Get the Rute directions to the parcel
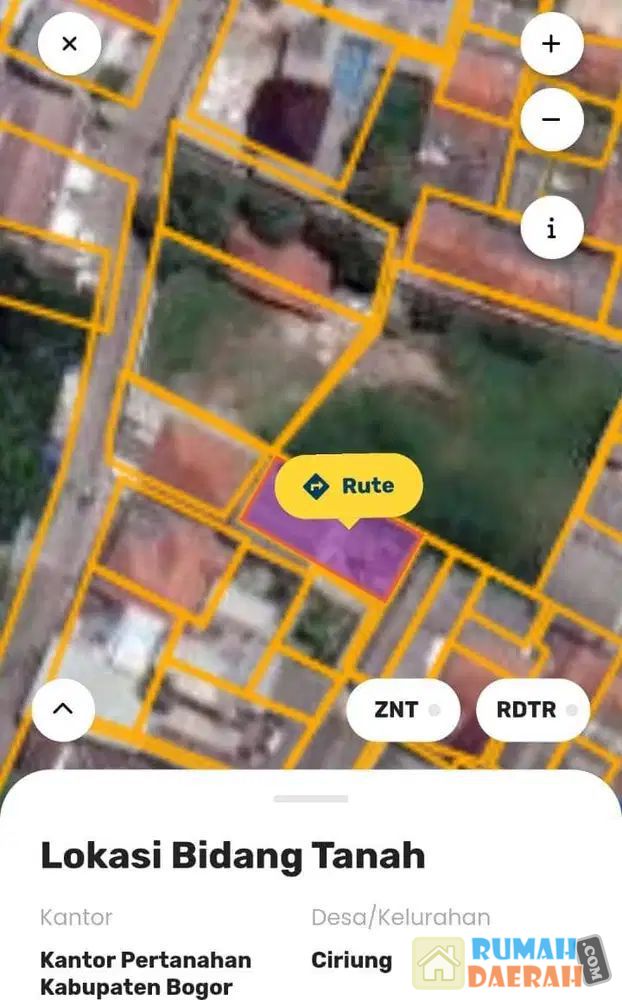Screen dimensions: 622x1000 pyautogui.click(x=349, y=486)
